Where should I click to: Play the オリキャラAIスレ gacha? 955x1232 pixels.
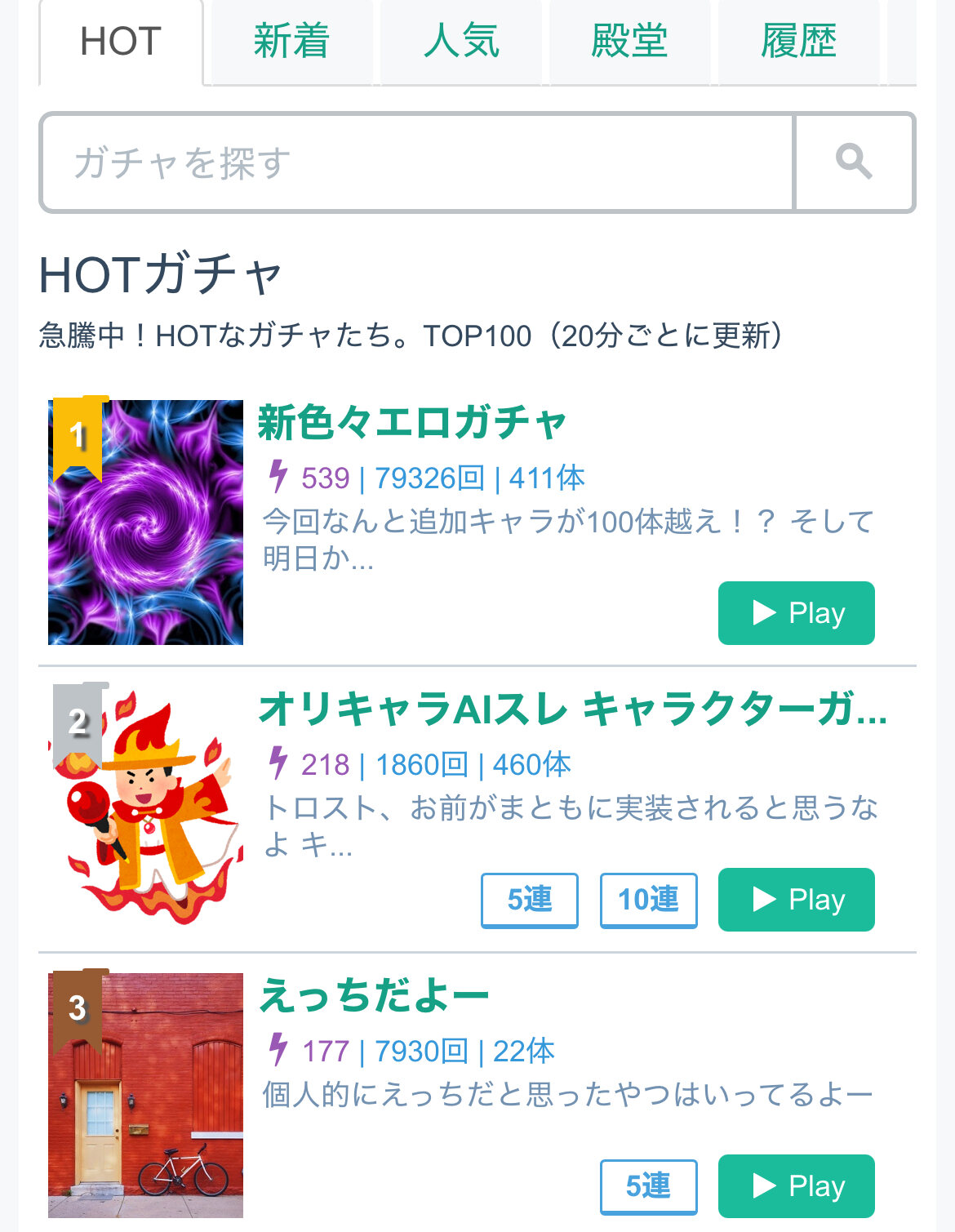pos(796,900)
